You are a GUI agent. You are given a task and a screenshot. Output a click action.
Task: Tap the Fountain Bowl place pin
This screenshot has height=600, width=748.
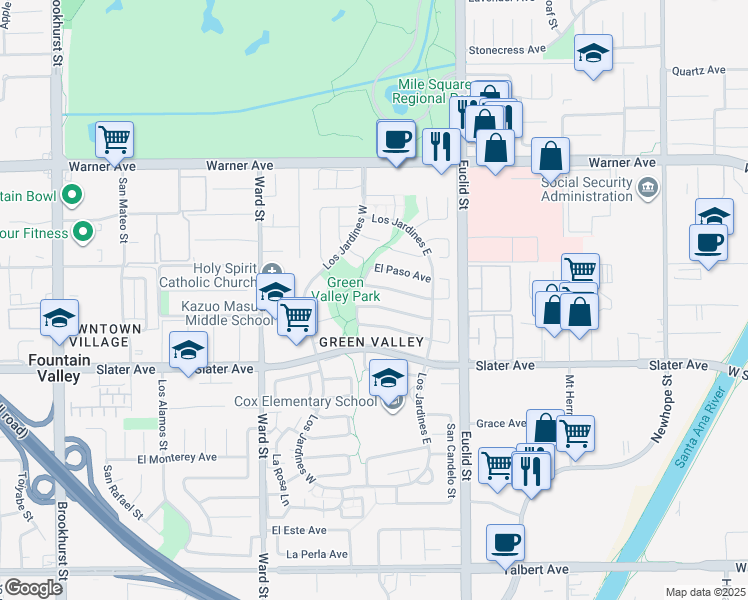click(x=71, y=195)
